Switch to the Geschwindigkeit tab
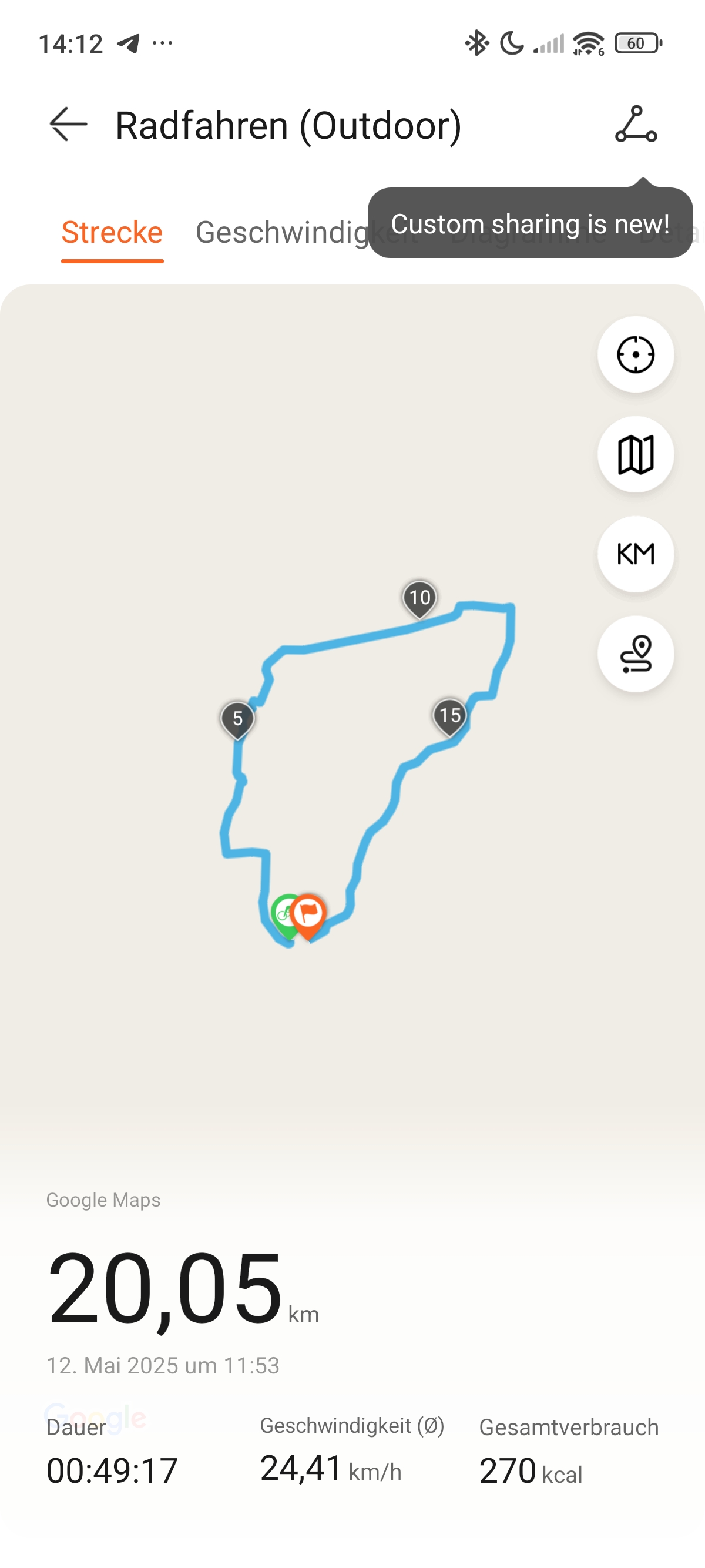The width and height of the screenshot is (705, 1568). [281, 233]
